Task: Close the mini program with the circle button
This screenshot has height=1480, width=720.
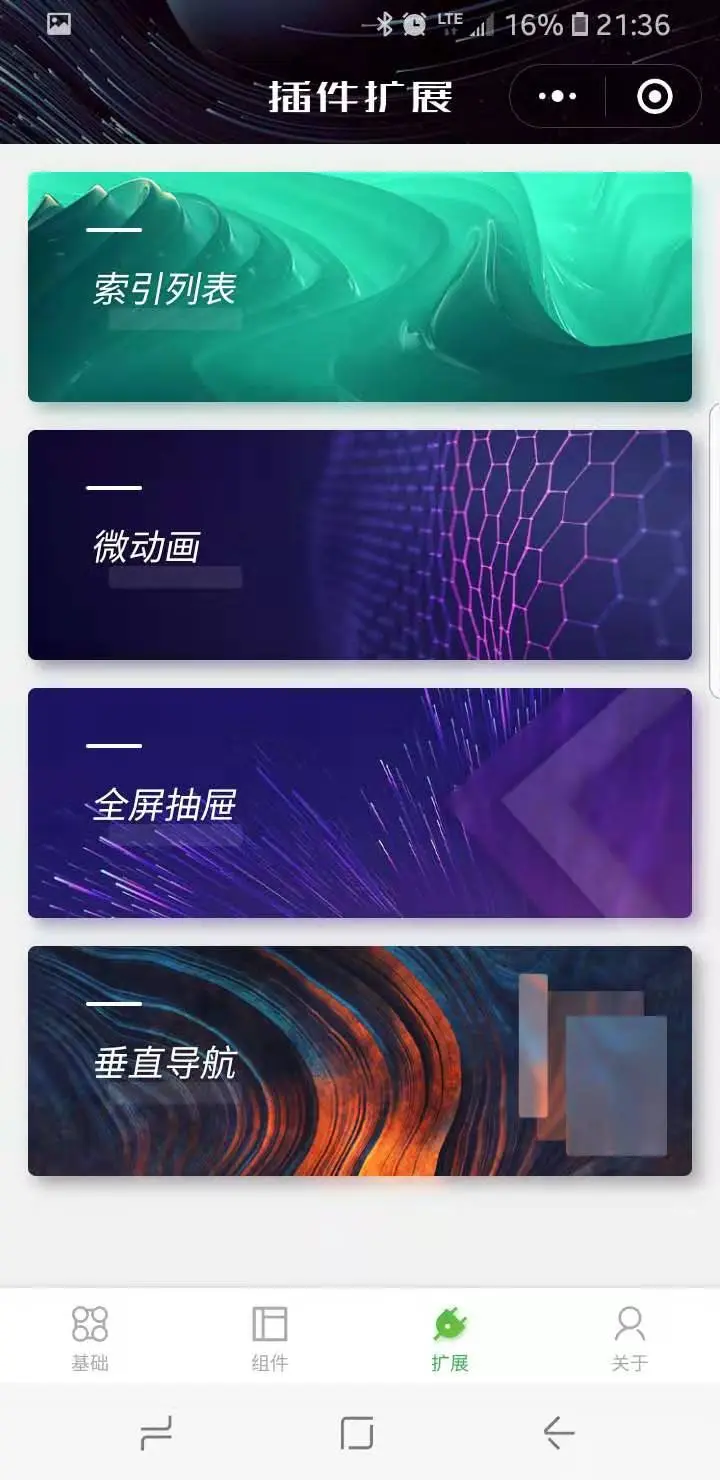Action: (x=654, y=97)
